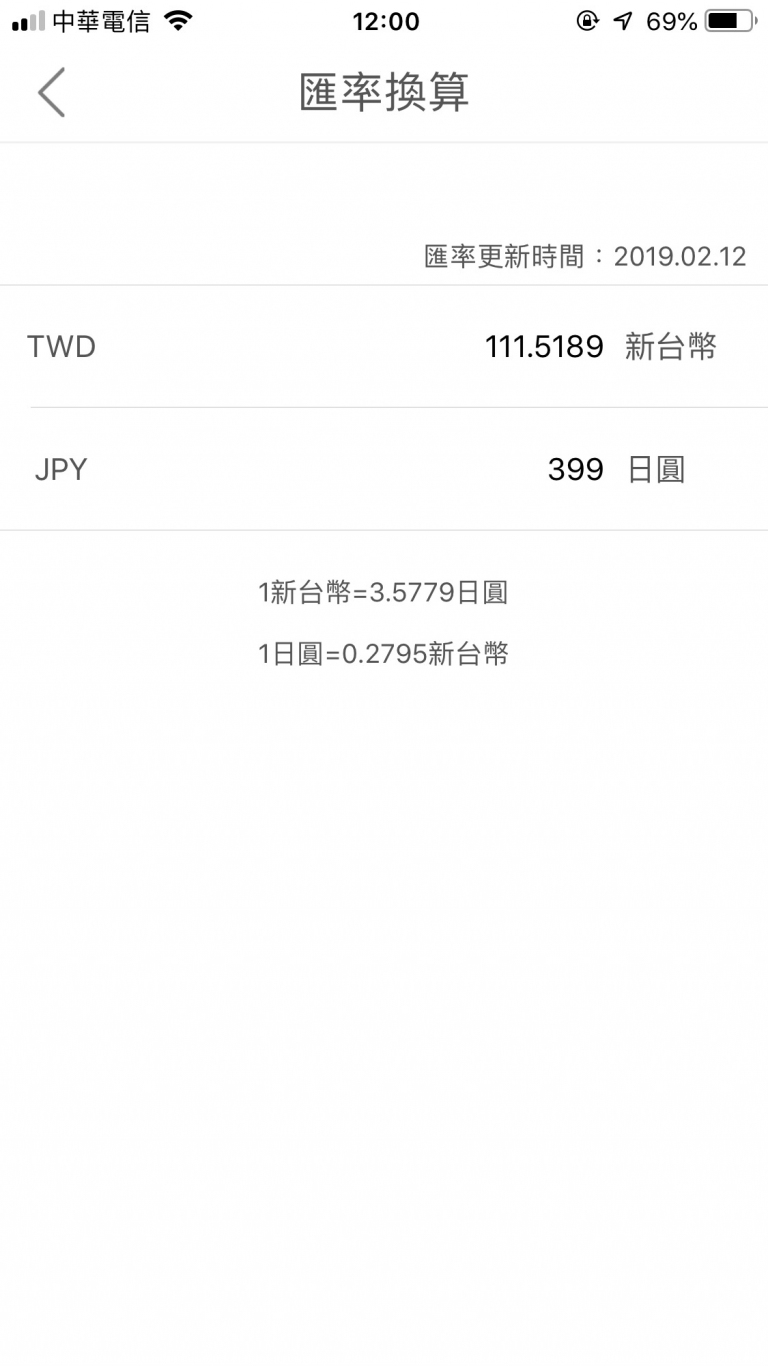Edit the JPY amount field showing 399
Viewport: 768px width, 1366px height.
coord(576,469)
